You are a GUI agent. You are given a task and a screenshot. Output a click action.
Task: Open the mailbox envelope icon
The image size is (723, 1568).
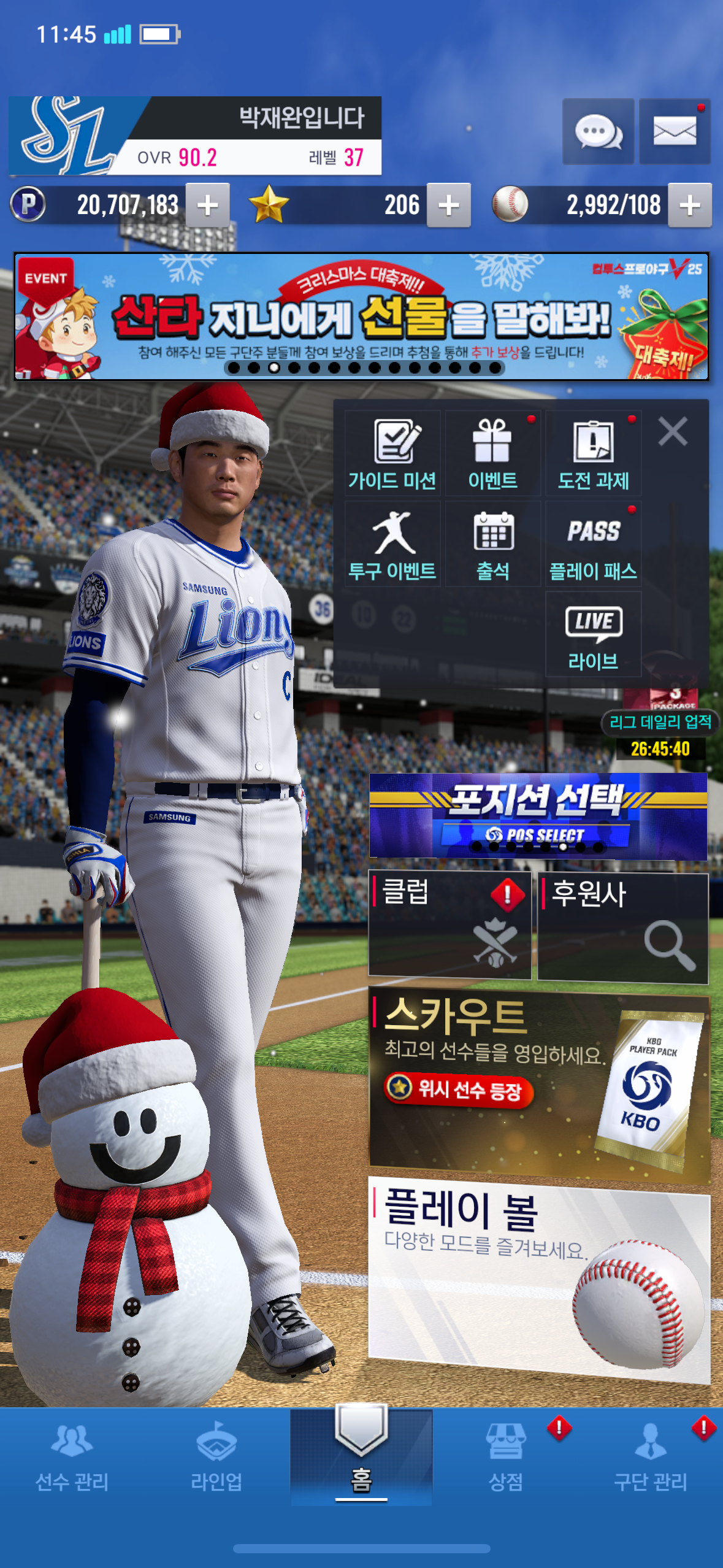675,131
